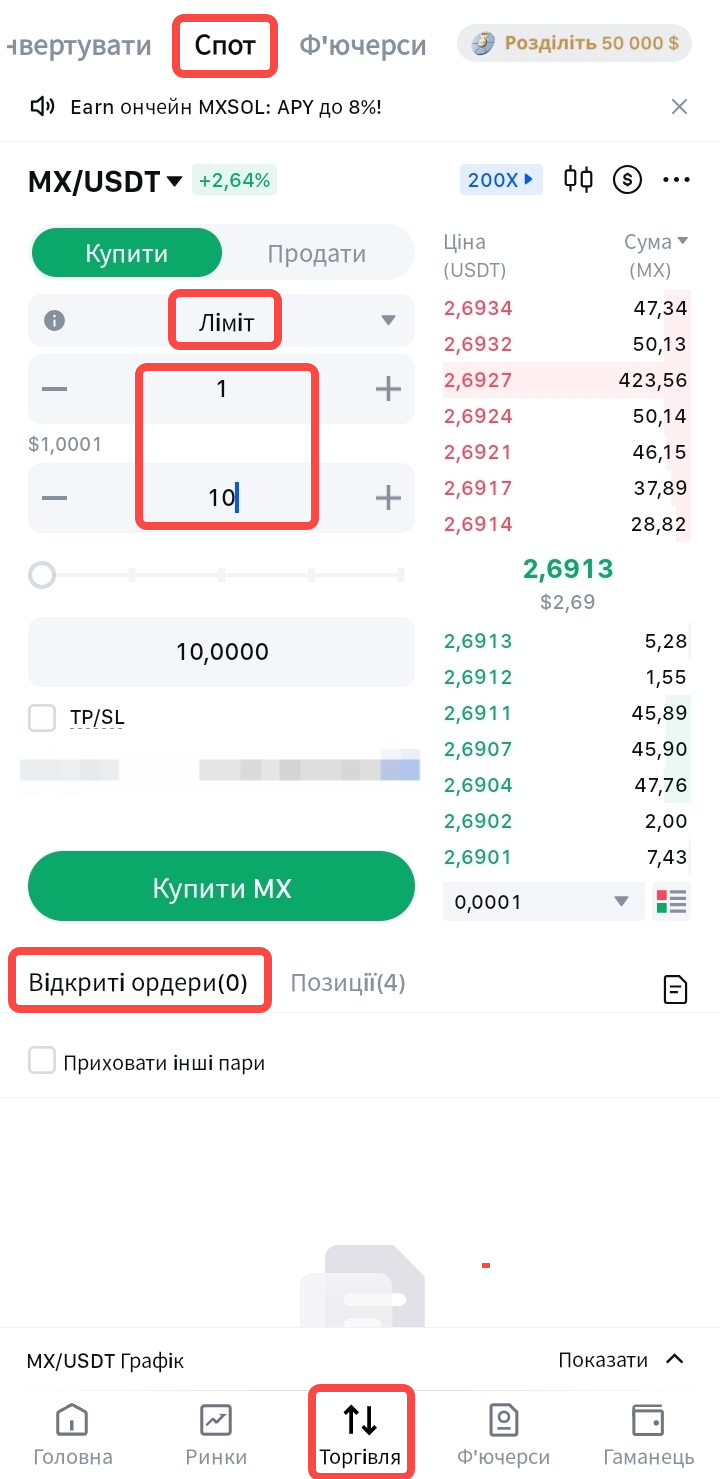This screenshot has height=1479, width=720.
Task: Open the MX/USDT pair selector dropdown
Action: coord(105,181)
